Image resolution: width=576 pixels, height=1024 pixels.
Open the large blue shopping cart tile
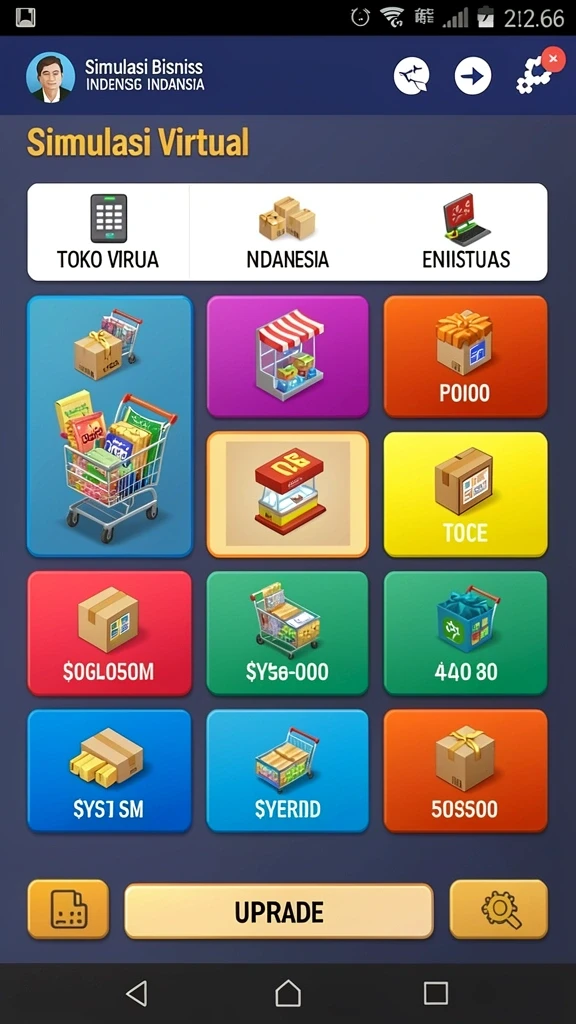(x=110, y=426)
